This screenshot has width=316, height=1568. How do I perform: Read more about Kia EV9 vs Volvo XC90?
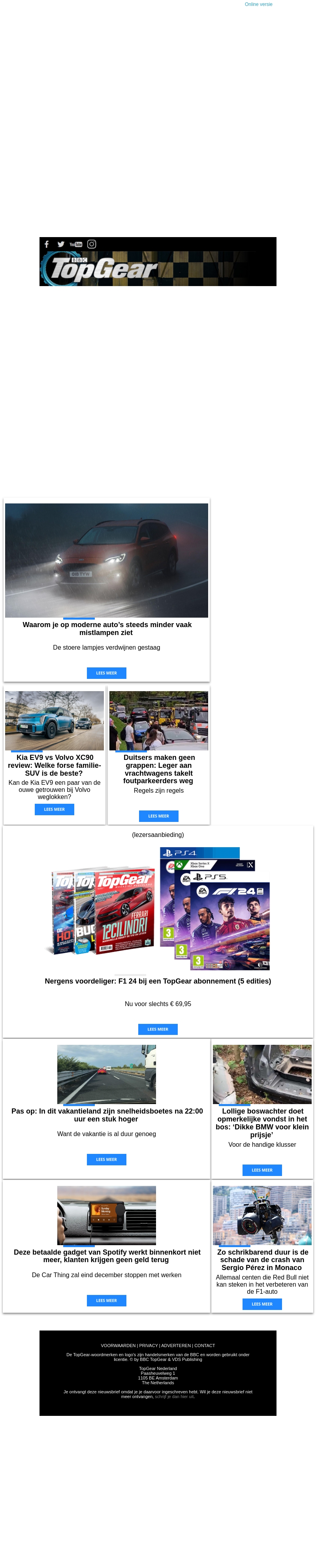pos(54,809)
